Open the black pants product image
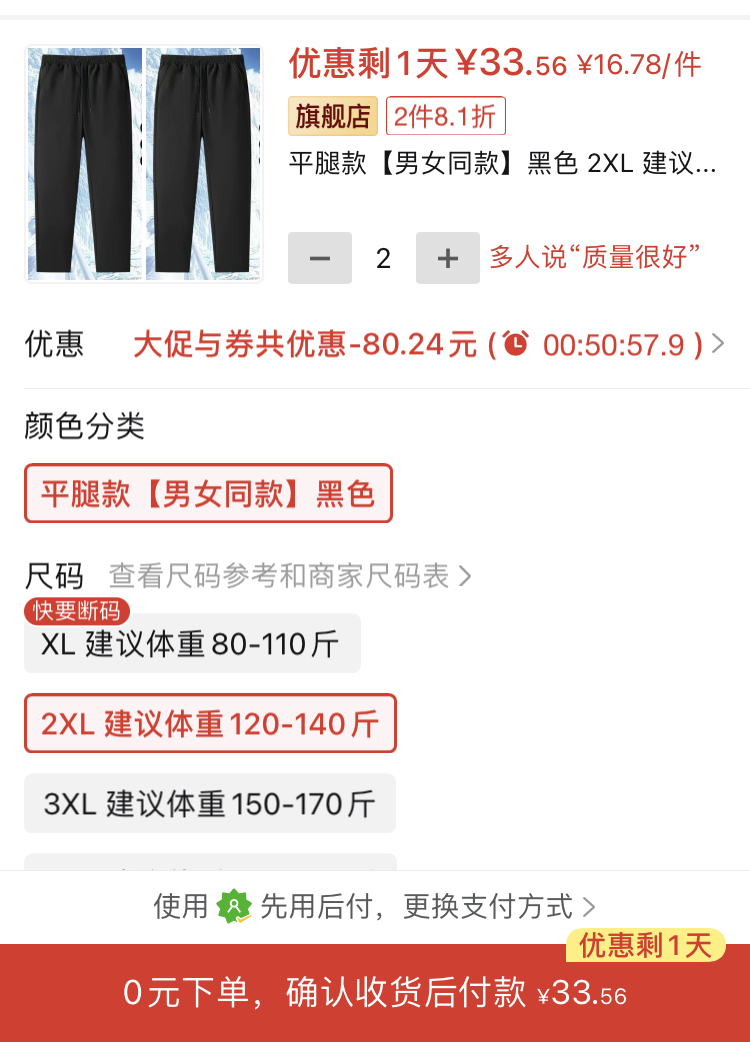This screenshot has width=750, height=1042. click(144, 163)
